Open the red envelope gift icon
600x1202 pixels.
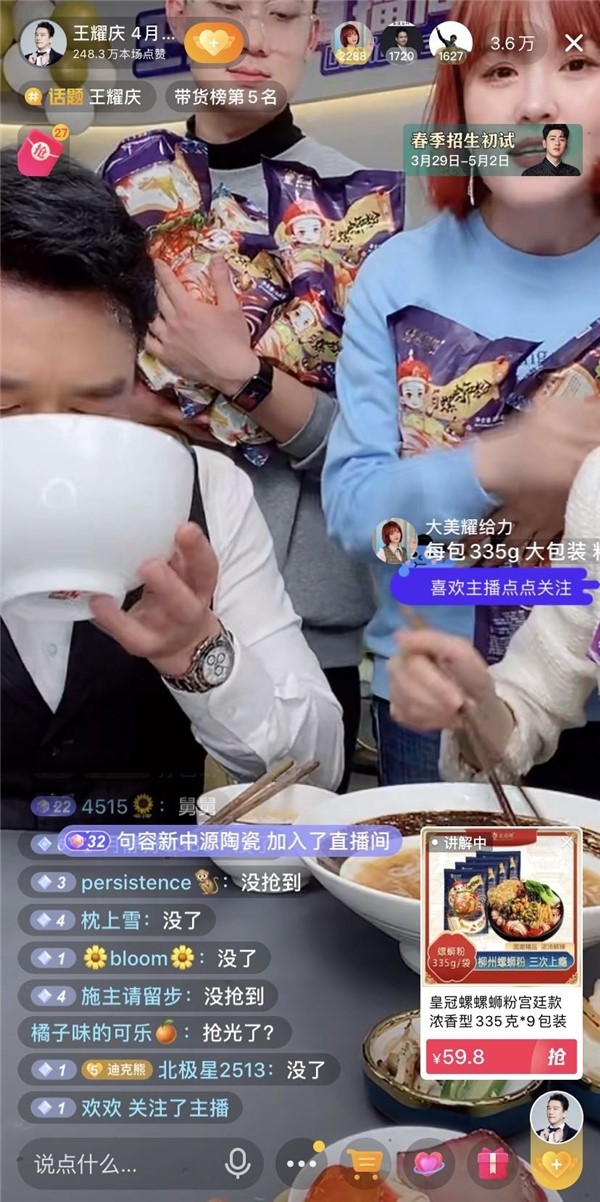[x=42, y=148]
